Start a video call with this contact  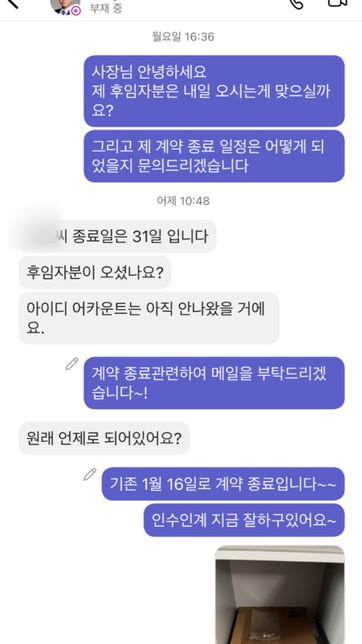(338, 2)
